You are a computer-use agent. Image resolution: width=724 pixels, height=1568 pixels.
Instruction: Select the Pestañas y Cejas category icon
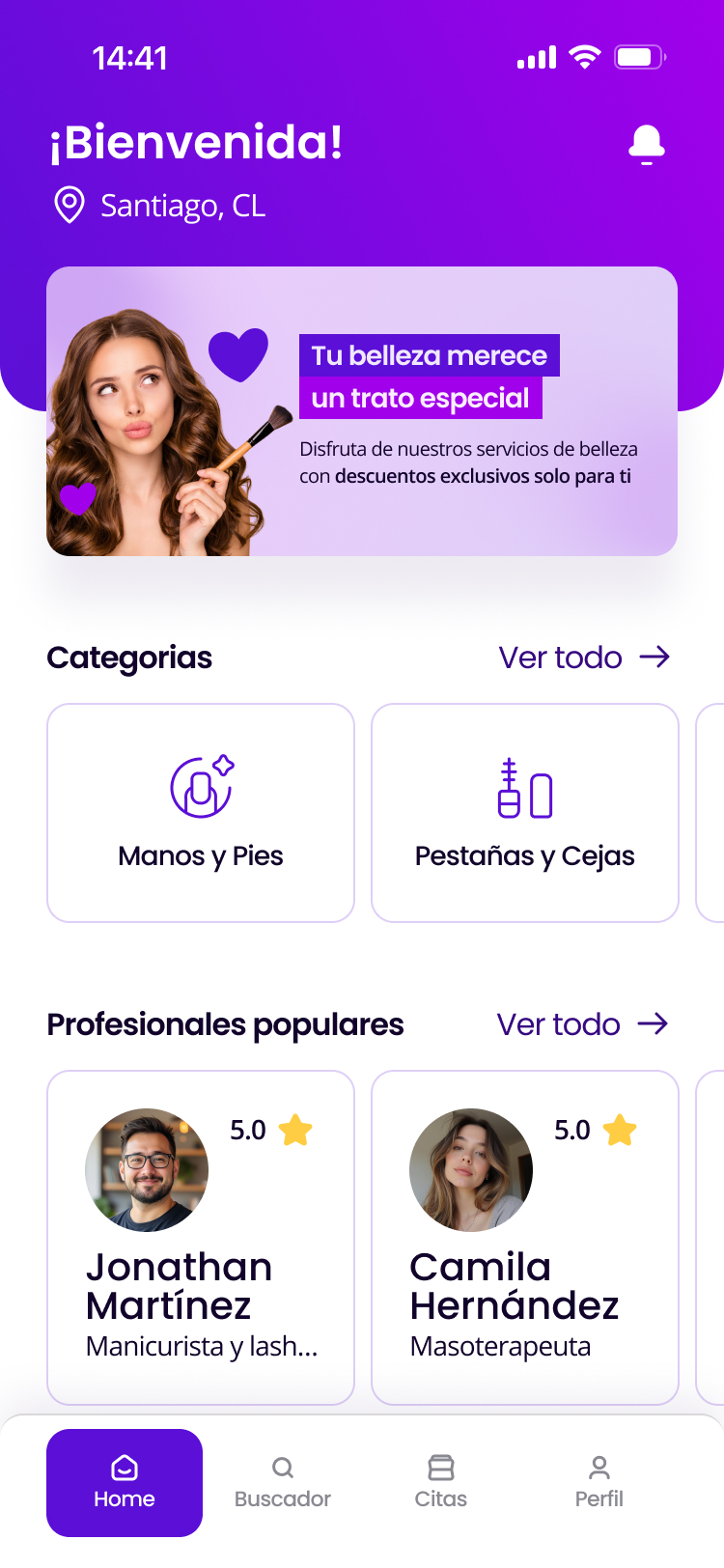click(524, 785)
